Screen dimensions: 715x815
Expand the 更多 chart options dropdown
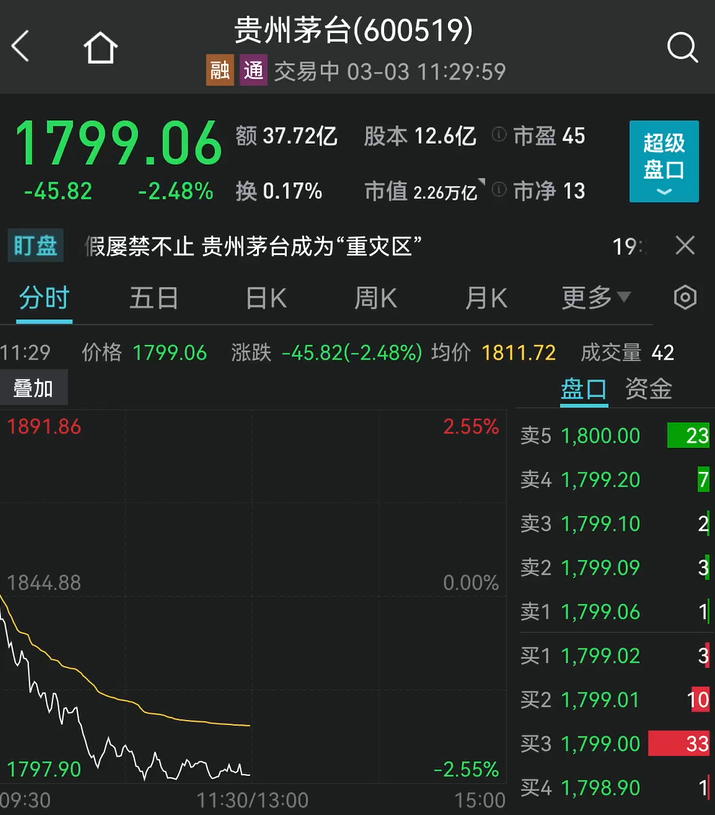coord(596,298)
